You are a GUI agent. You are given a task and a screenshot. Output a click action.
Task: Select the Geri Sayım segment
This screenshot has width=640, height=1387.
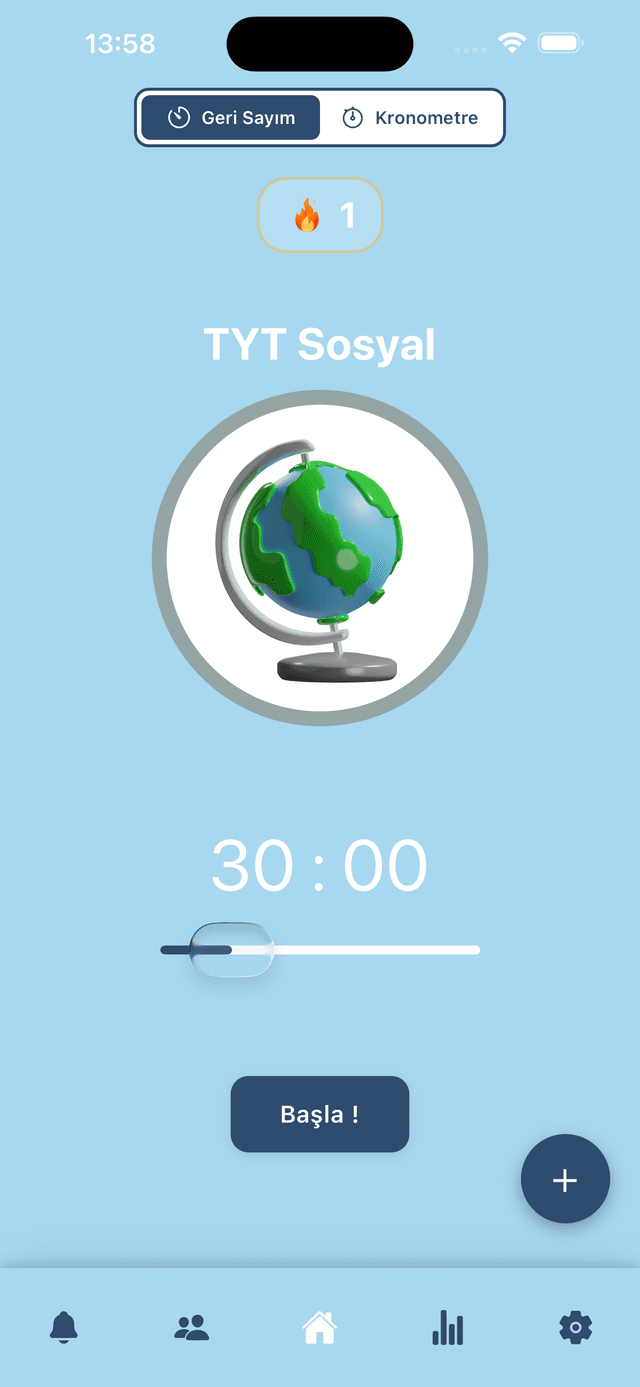coord(231,118)
